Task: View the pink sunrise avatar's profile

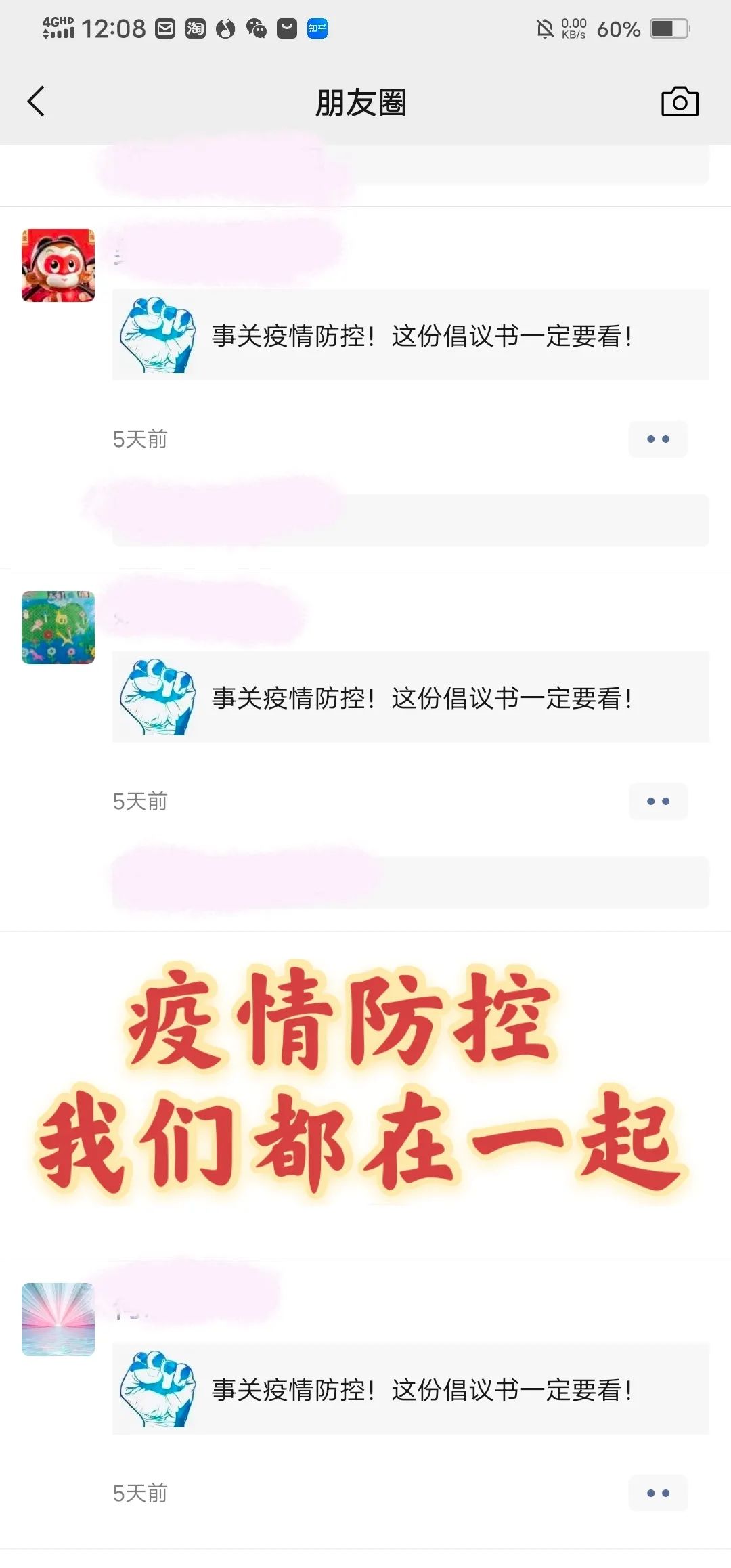Action: [x=58, y=1320]
